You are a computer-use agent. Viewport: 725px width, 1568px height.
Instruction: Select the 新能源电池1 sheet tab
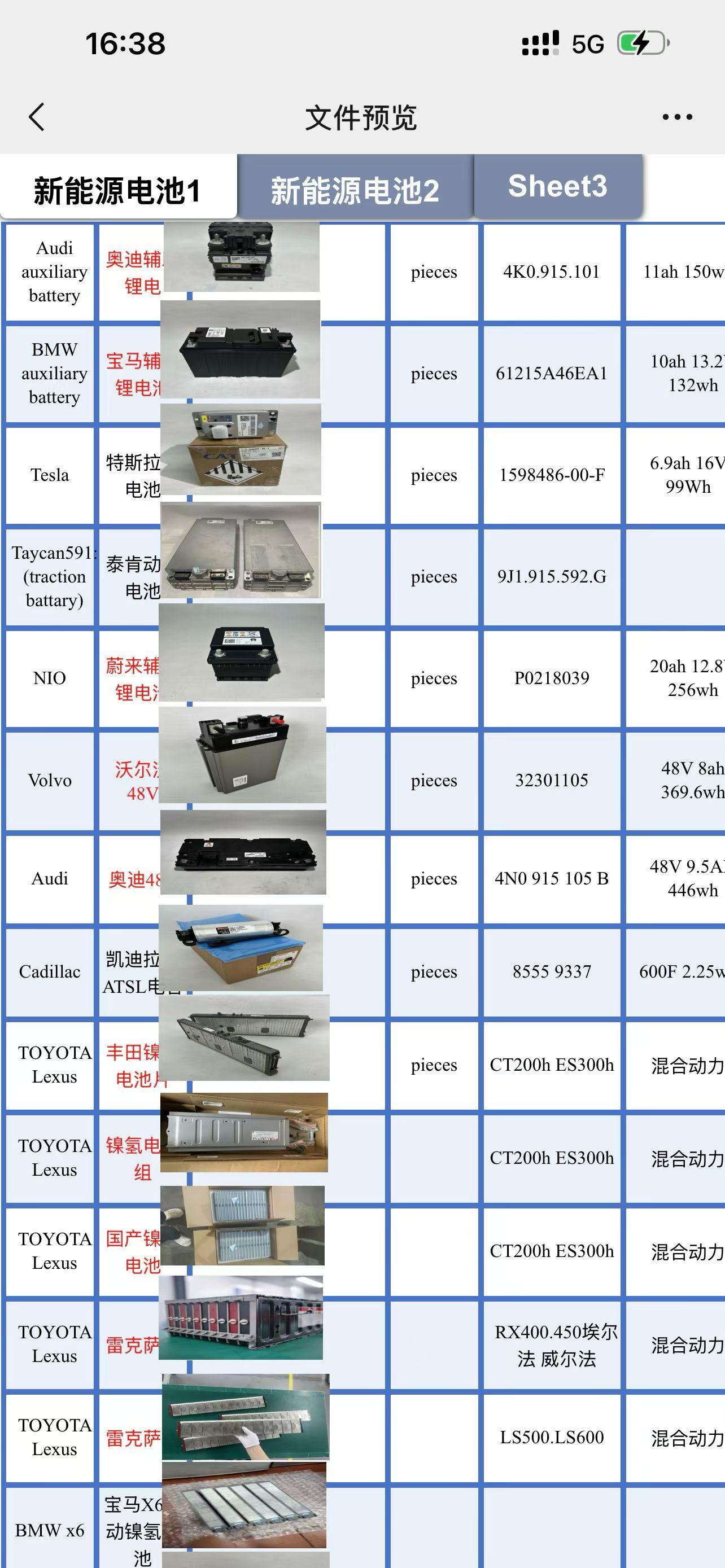(117, 190)
